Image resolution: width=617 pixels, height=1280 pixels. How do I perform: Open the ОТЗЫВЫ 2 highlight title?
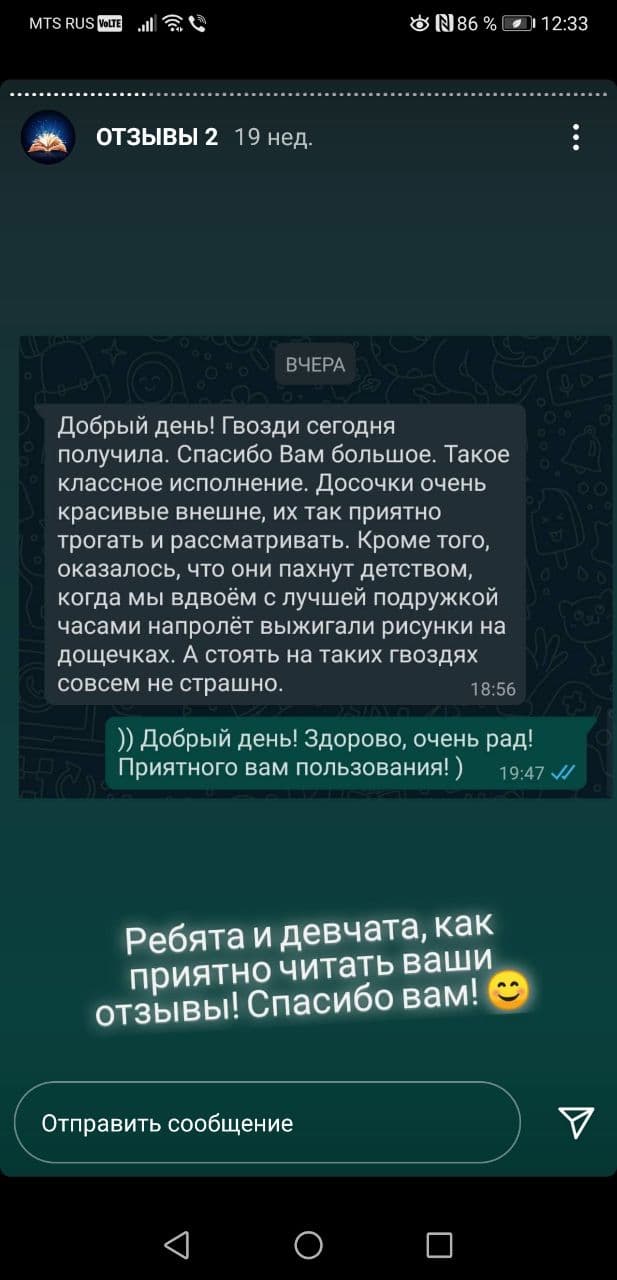pyautogui.click(x=157, y=138)
